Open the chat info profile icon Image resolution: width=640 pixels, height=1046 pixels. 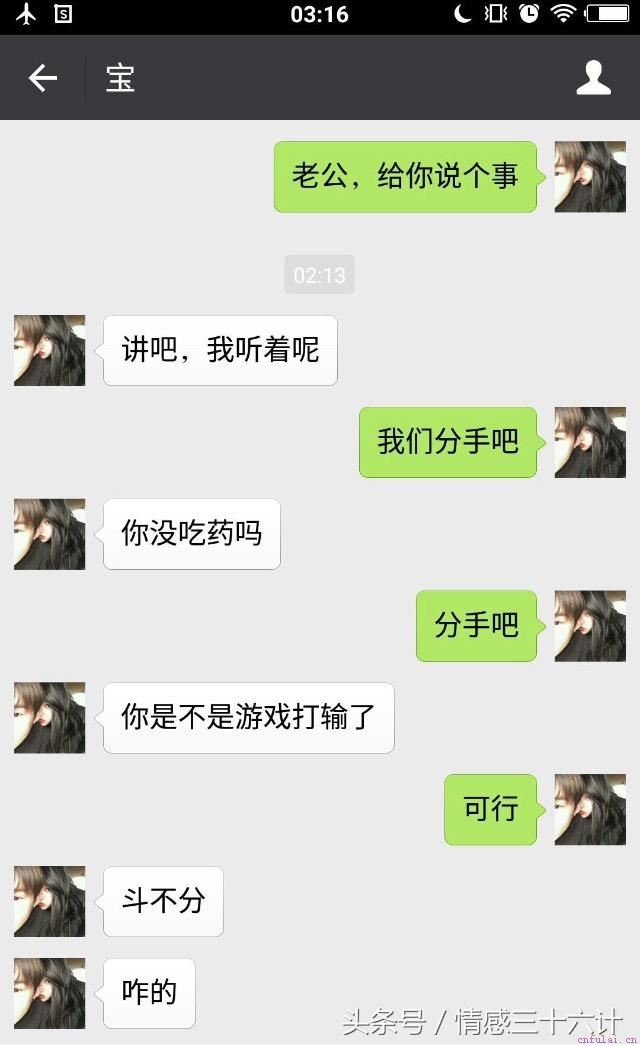(x=593, y=78)
